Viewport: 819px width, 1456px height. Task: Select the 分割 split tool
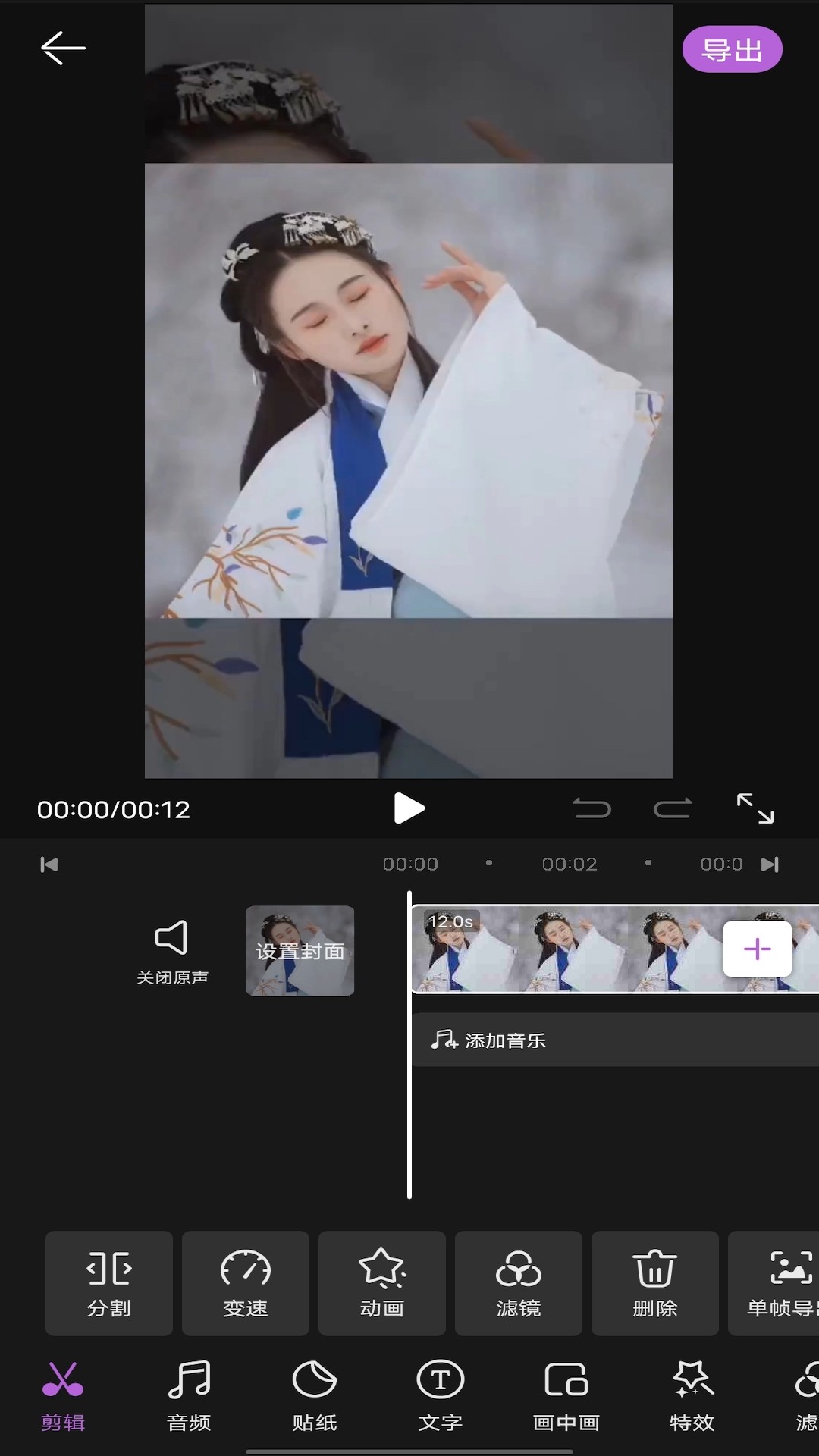coord(109,1283)
